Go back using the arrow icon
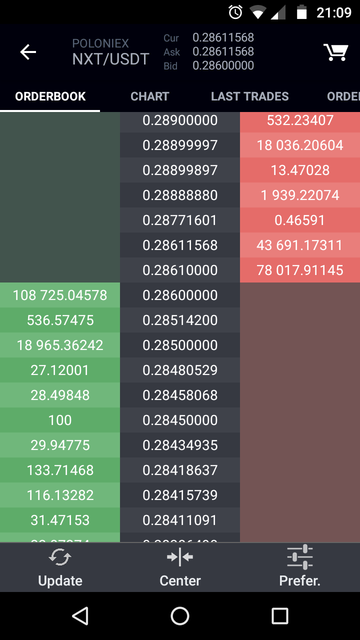Screen dimensions: 360x640 (x=28, y=52)
